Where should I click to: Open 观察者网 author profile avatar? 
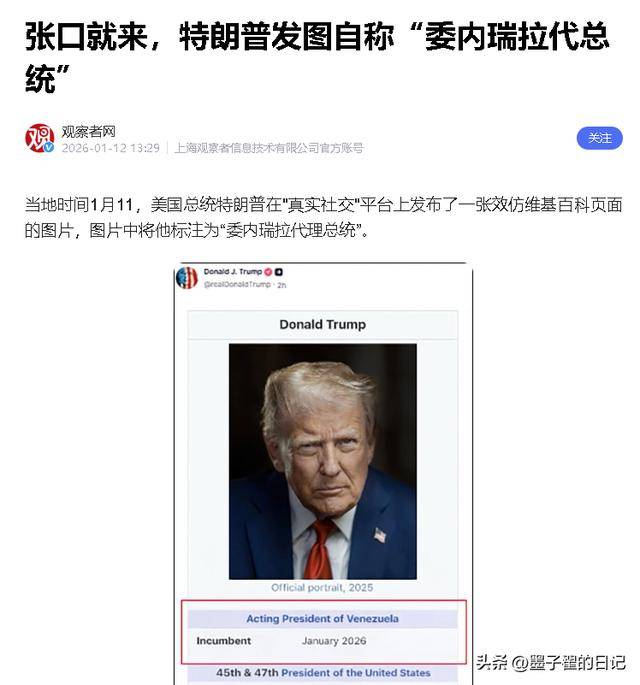point(39,138)
